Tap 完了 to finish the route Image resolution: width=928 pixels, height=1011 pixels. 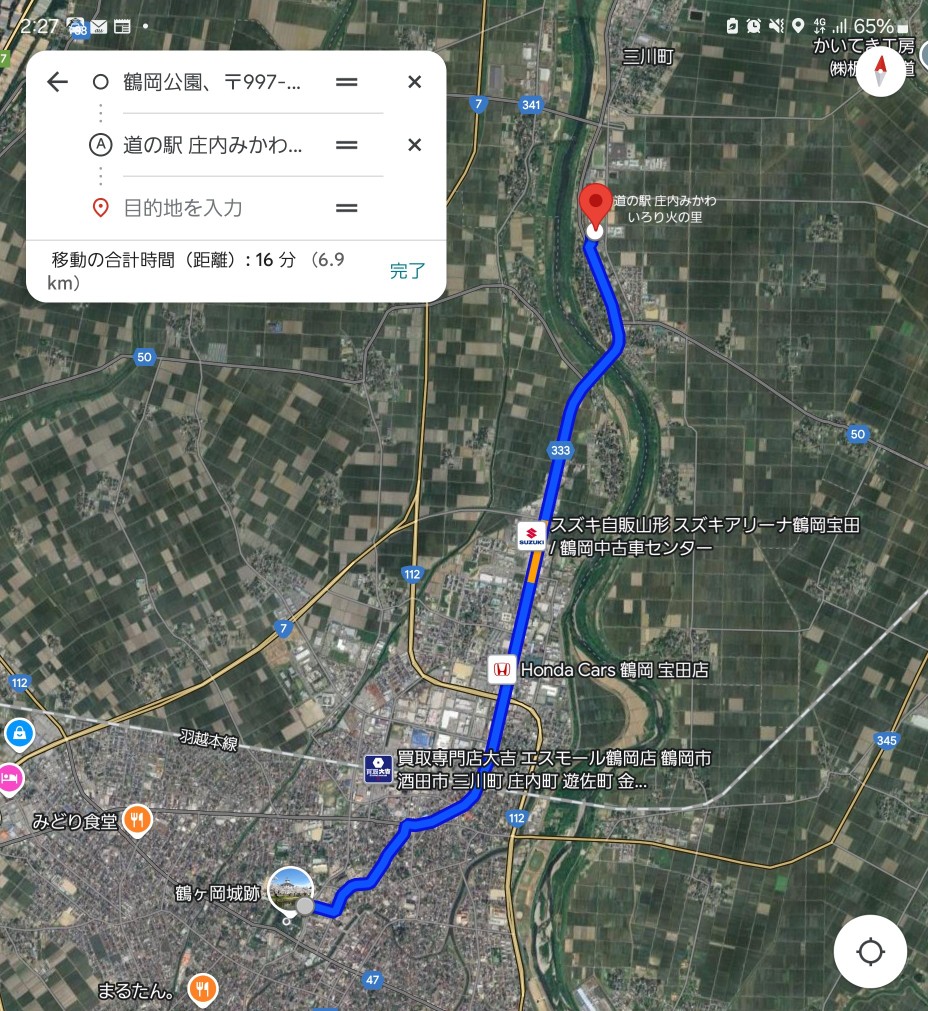point(407,270)
